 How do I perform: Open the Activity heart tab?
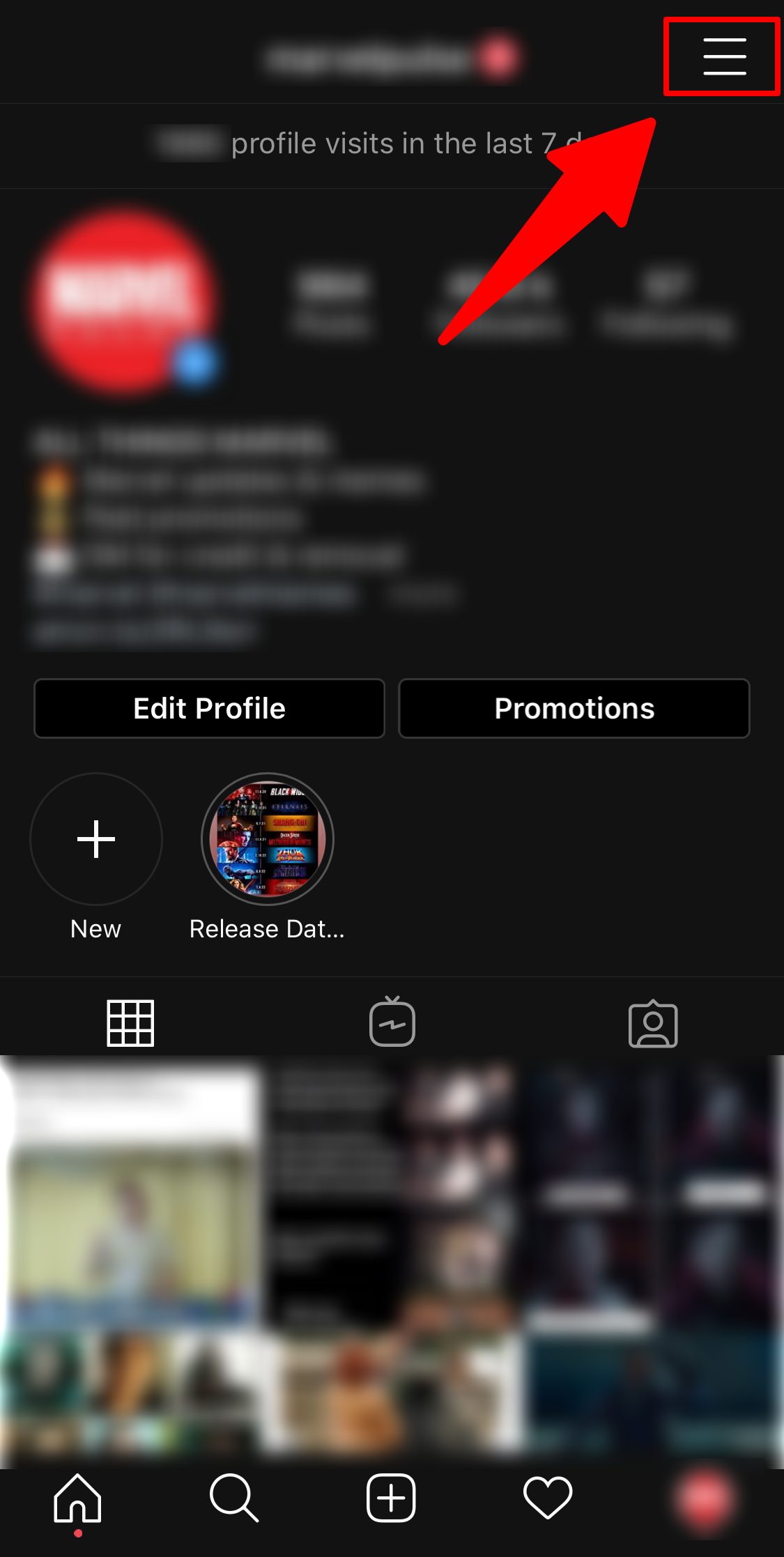[548, 1498]
